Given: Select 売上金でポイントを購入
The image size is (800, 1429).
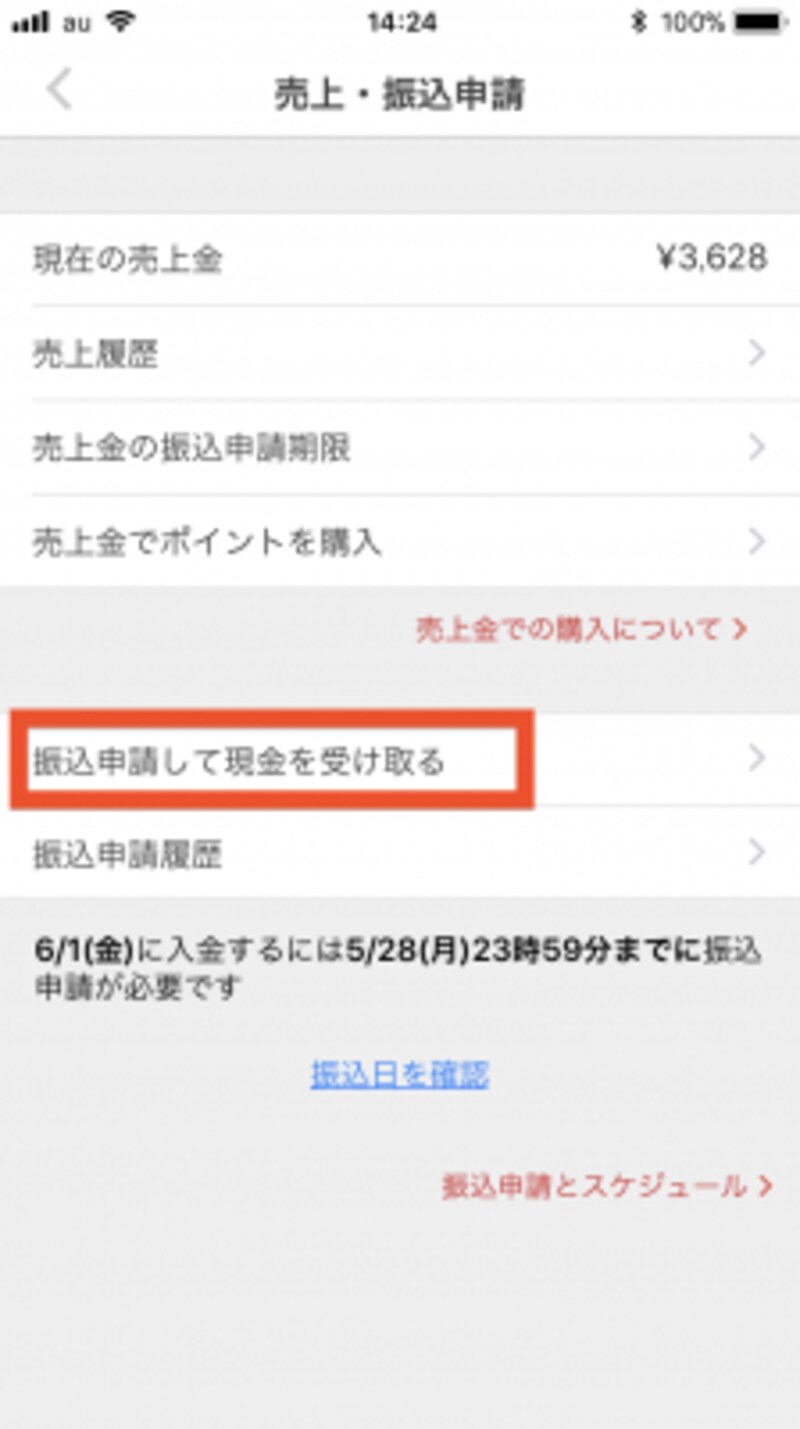Looking at the screenshot, I should coord(400,541).
